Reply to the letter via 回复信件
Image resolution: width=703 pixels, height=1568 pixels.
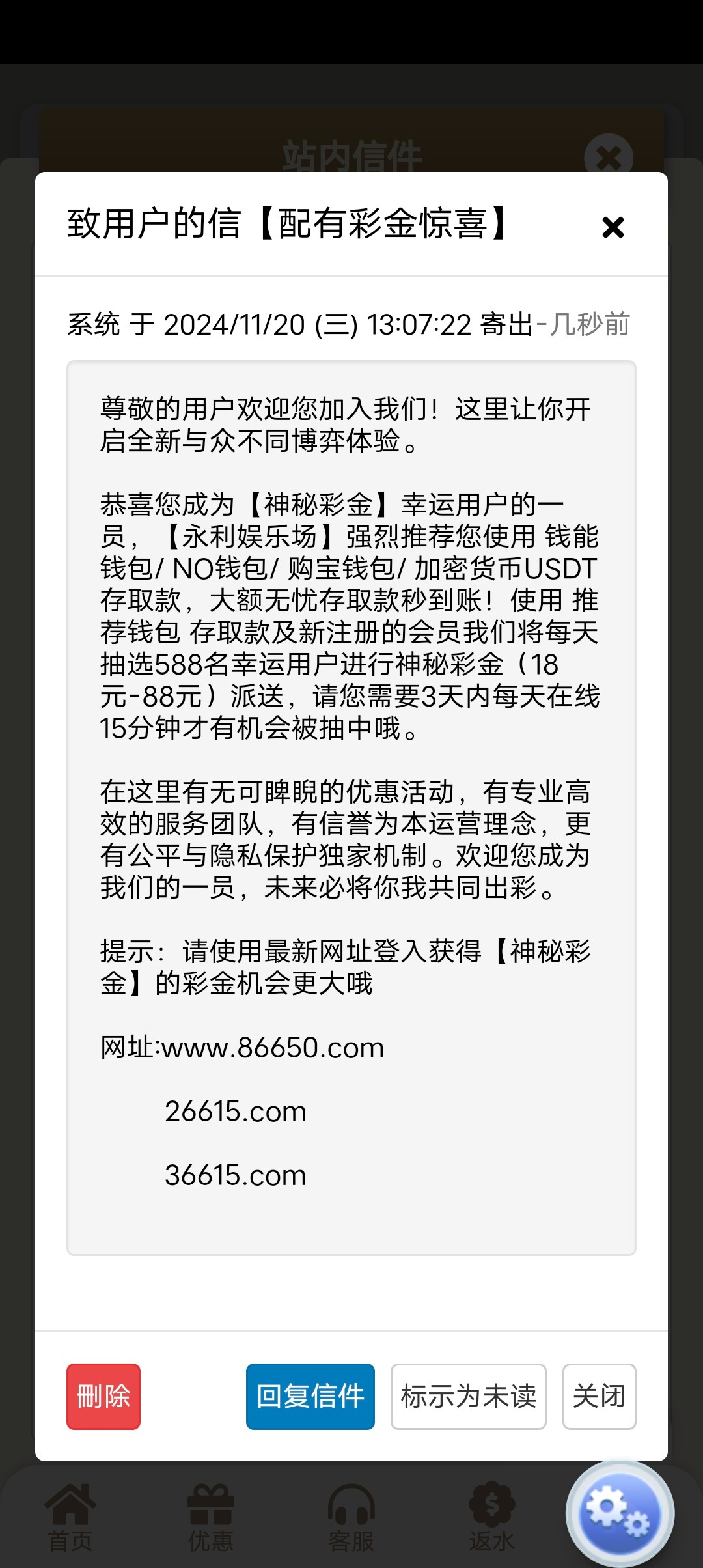tap(310, 1397)
